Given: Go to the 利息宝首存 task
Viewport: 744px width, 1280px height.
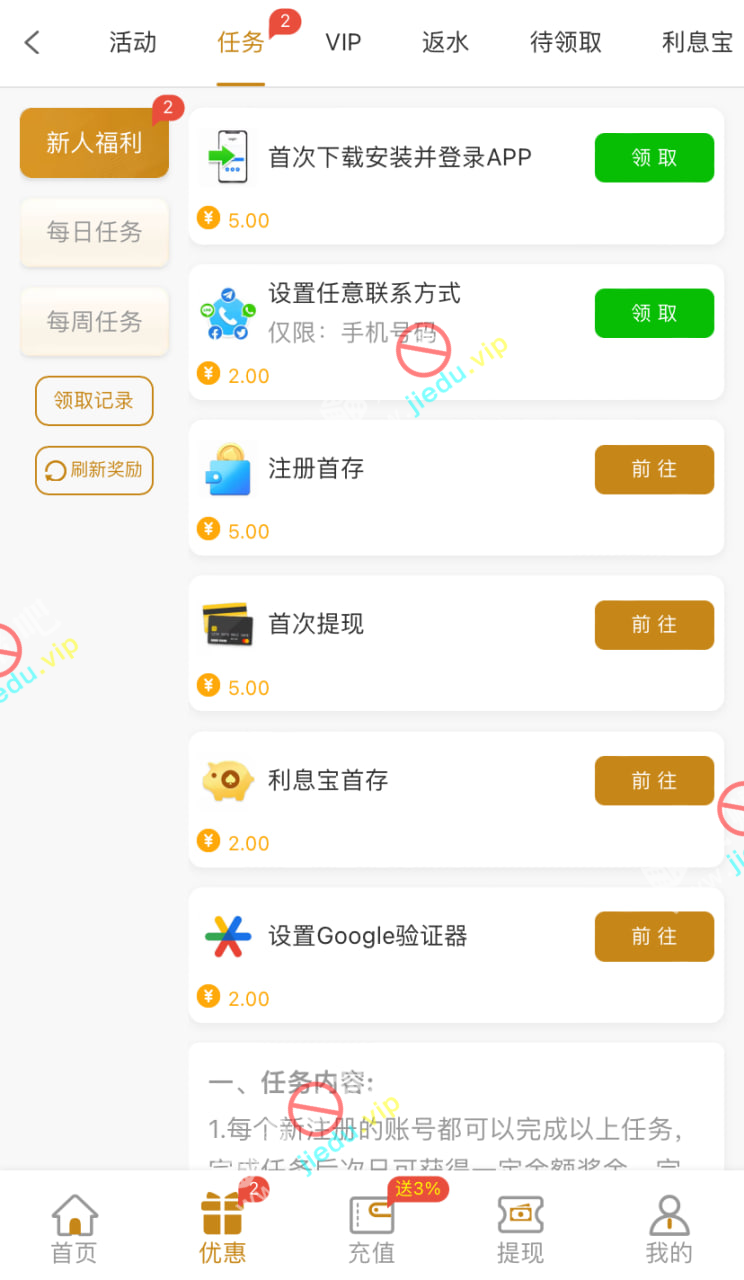Looking at the screenshot, I should point(654,781).
